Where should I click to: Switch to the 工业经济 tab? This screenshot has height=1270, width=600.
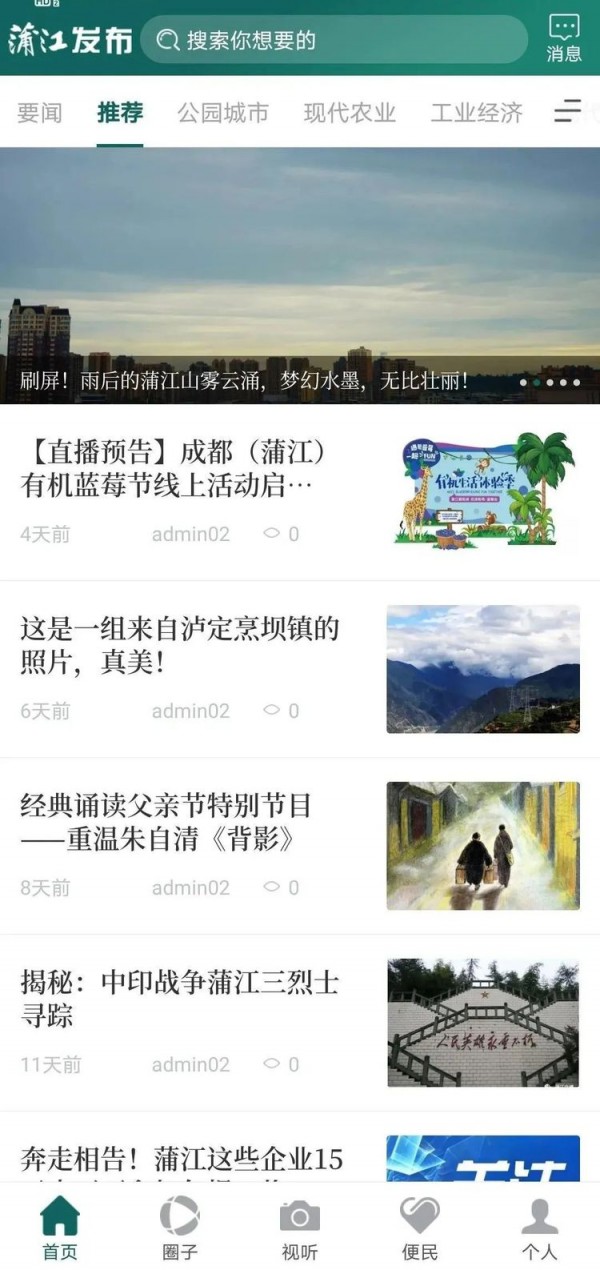point(477,113)
